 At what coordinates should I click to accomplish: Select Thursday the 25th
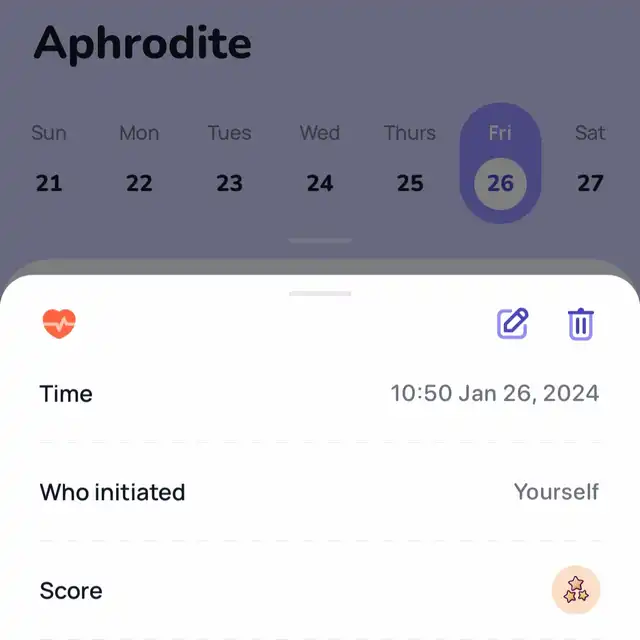[x=410, y=182]
